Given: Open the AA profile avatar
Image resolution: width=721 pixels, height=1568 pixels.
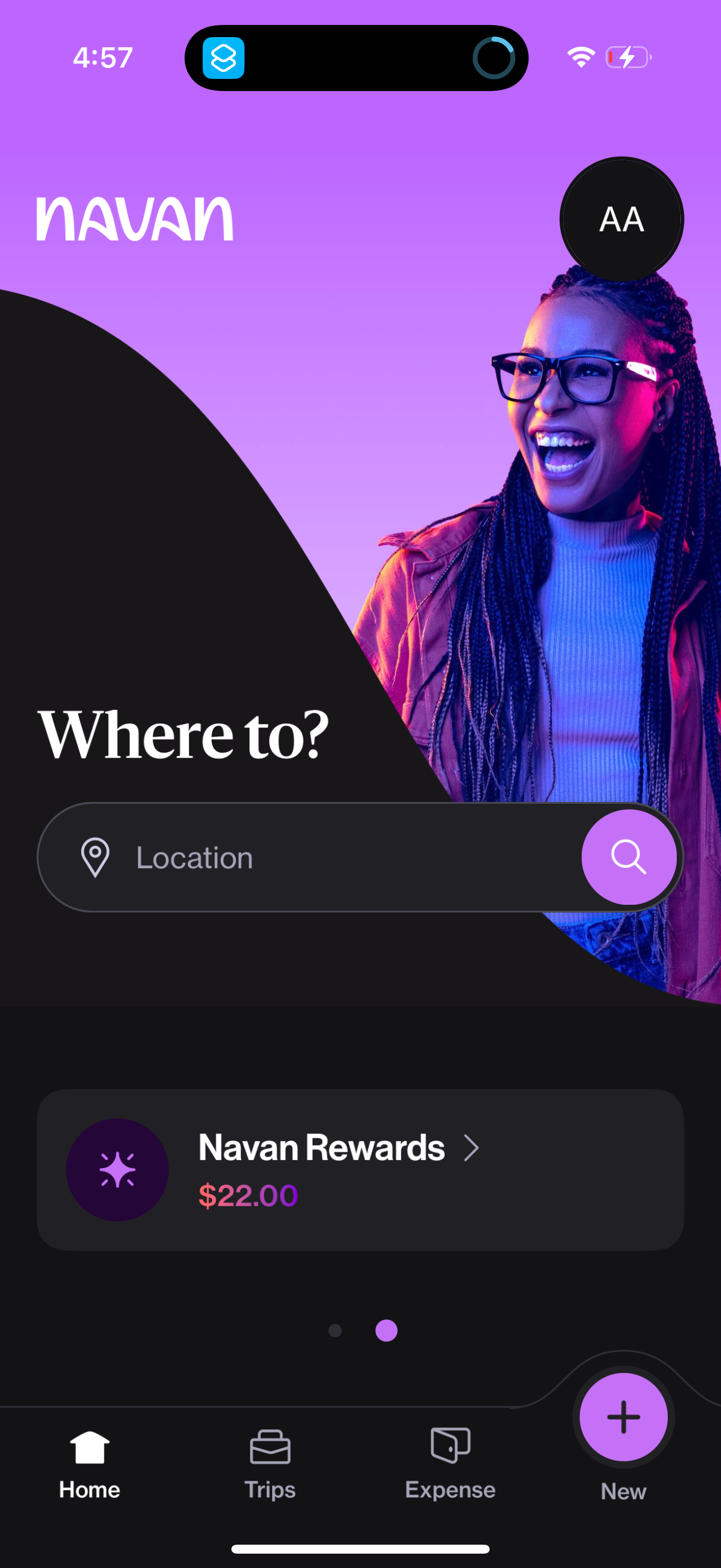Looking at the screenshot, I should click(621, 219).
